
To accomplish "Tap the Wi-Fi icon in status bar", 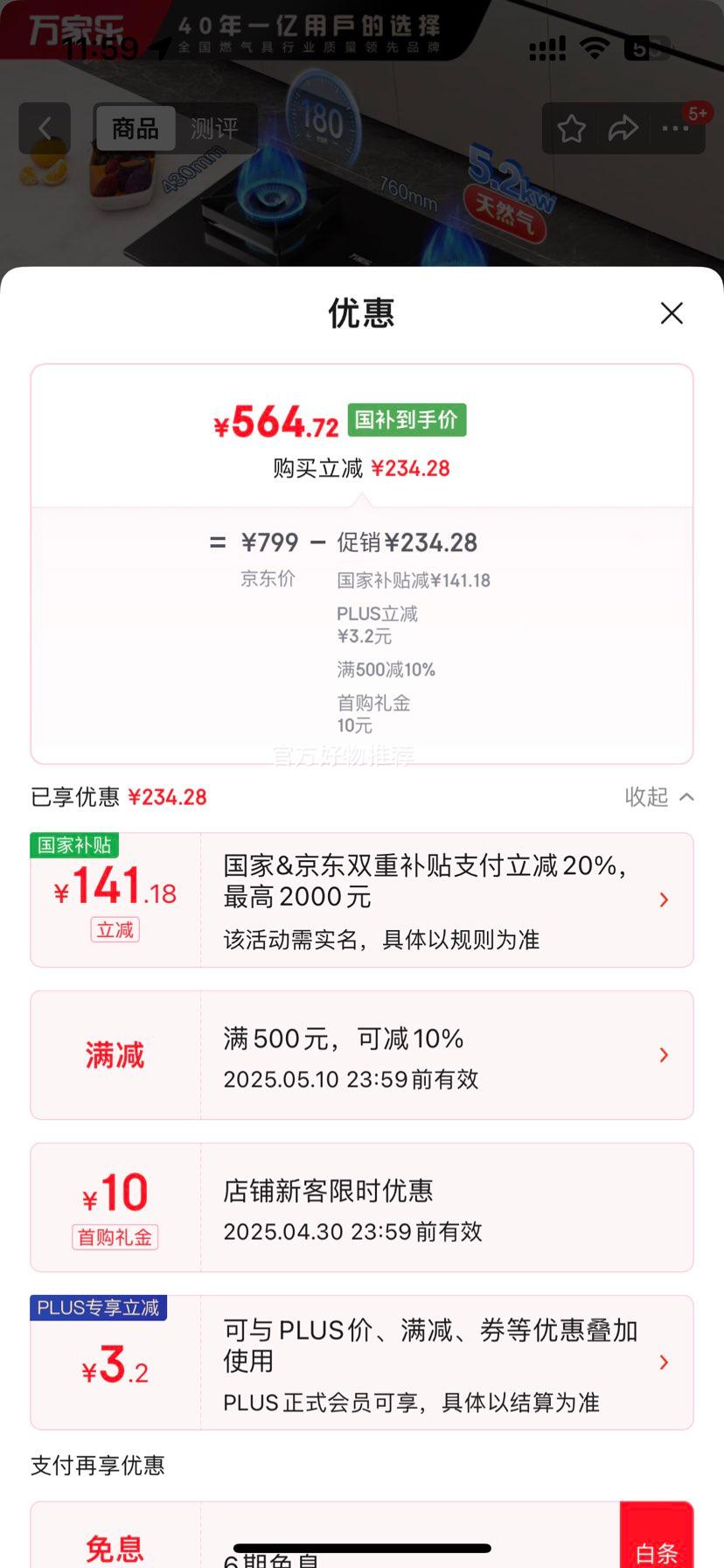I will 594,50.
